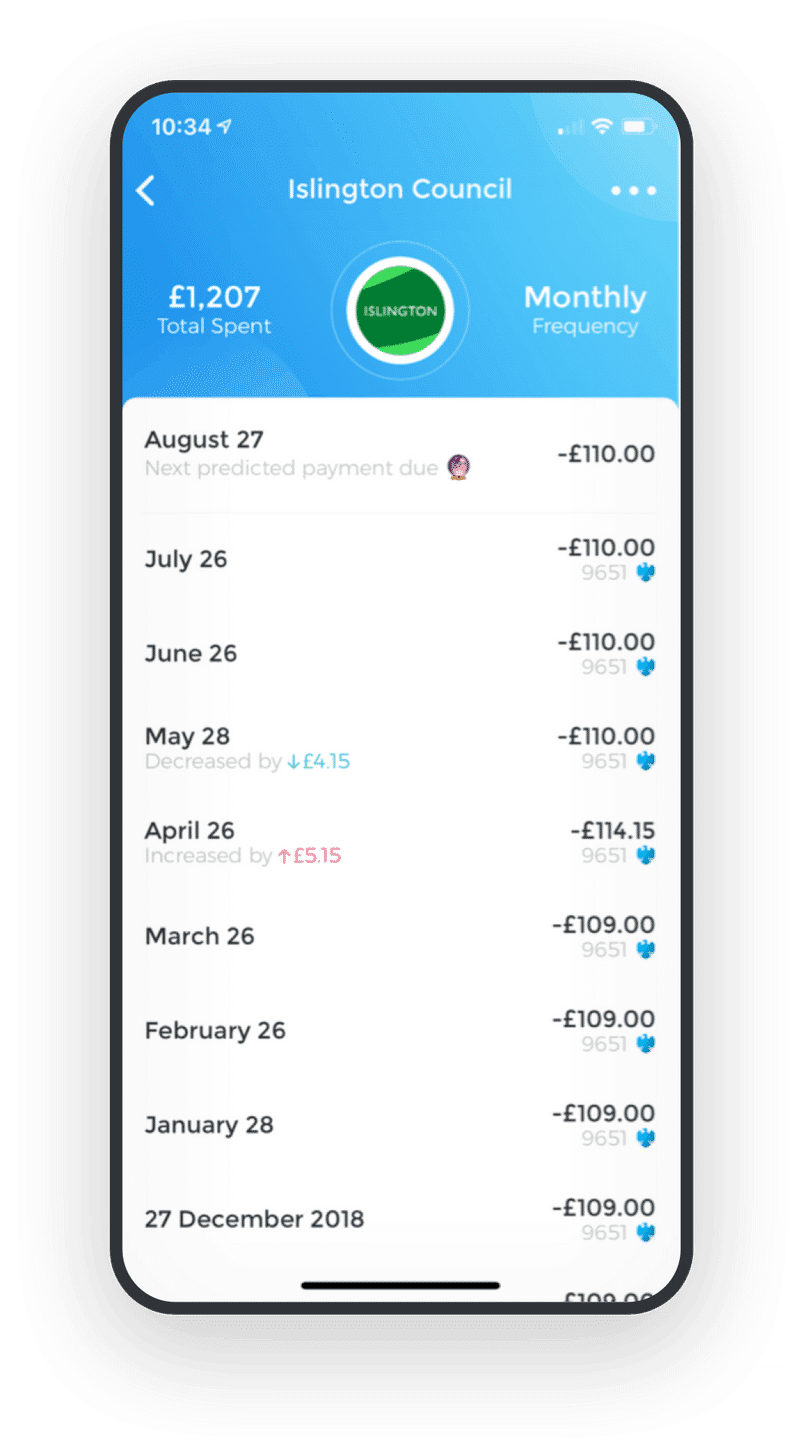Select the April 26 increased payment
The image size is (800, 1454).
coord(400,842)
